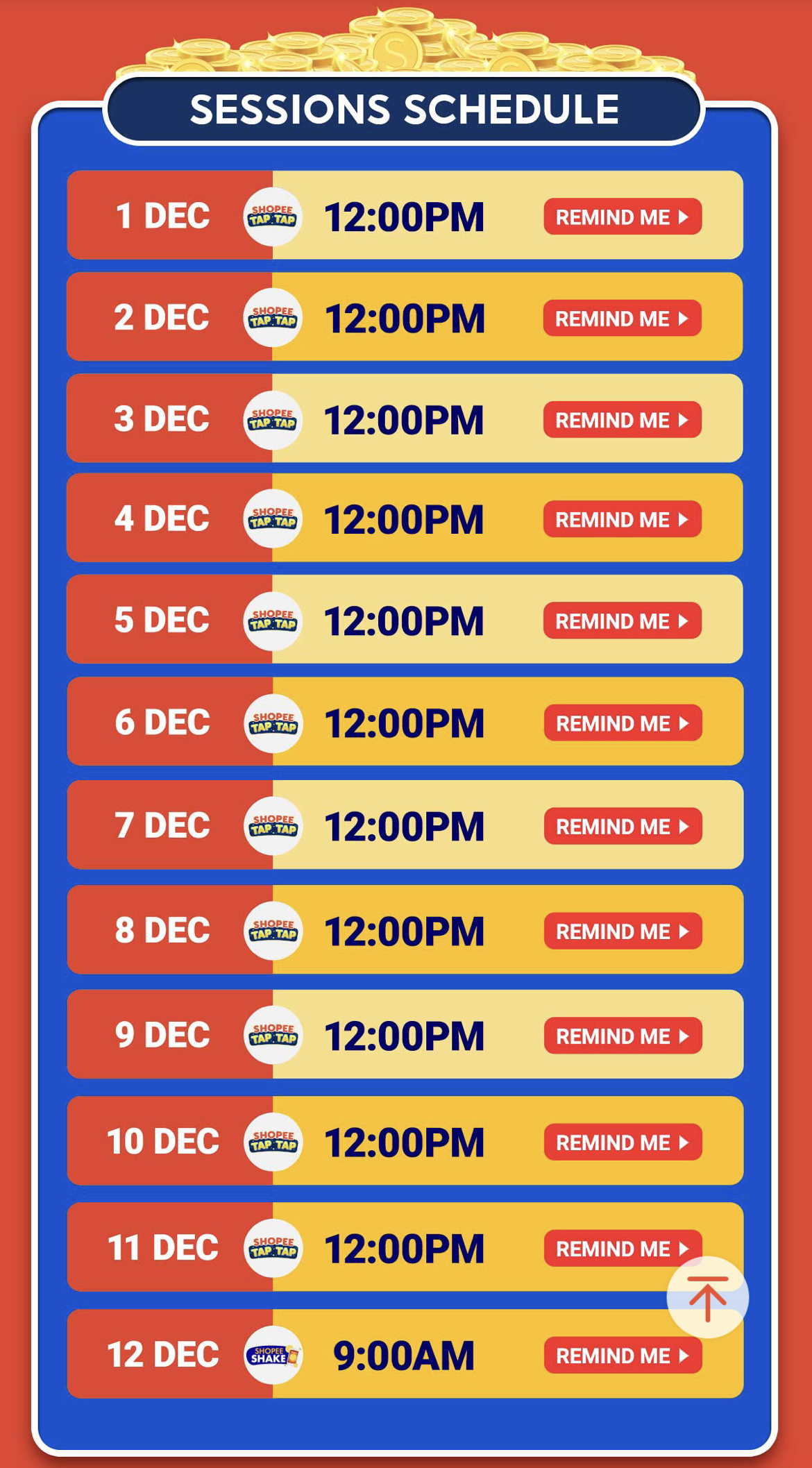The width and height of the screenshot is (812, 1468).
Task: Get reminded about the 10 Dec session
Action: pos(622,1142)
